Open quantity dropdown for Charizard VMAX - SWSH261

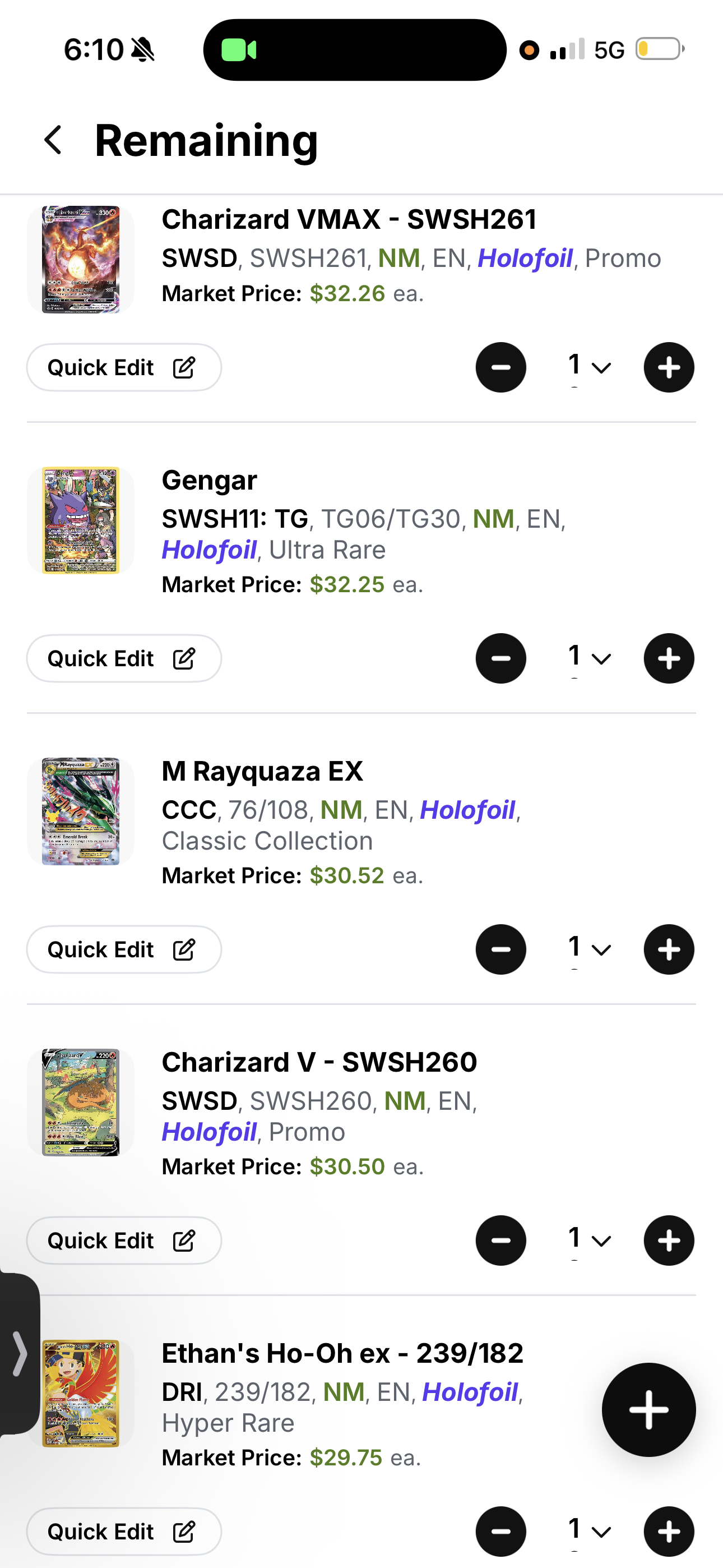click(x=589, y=367)
